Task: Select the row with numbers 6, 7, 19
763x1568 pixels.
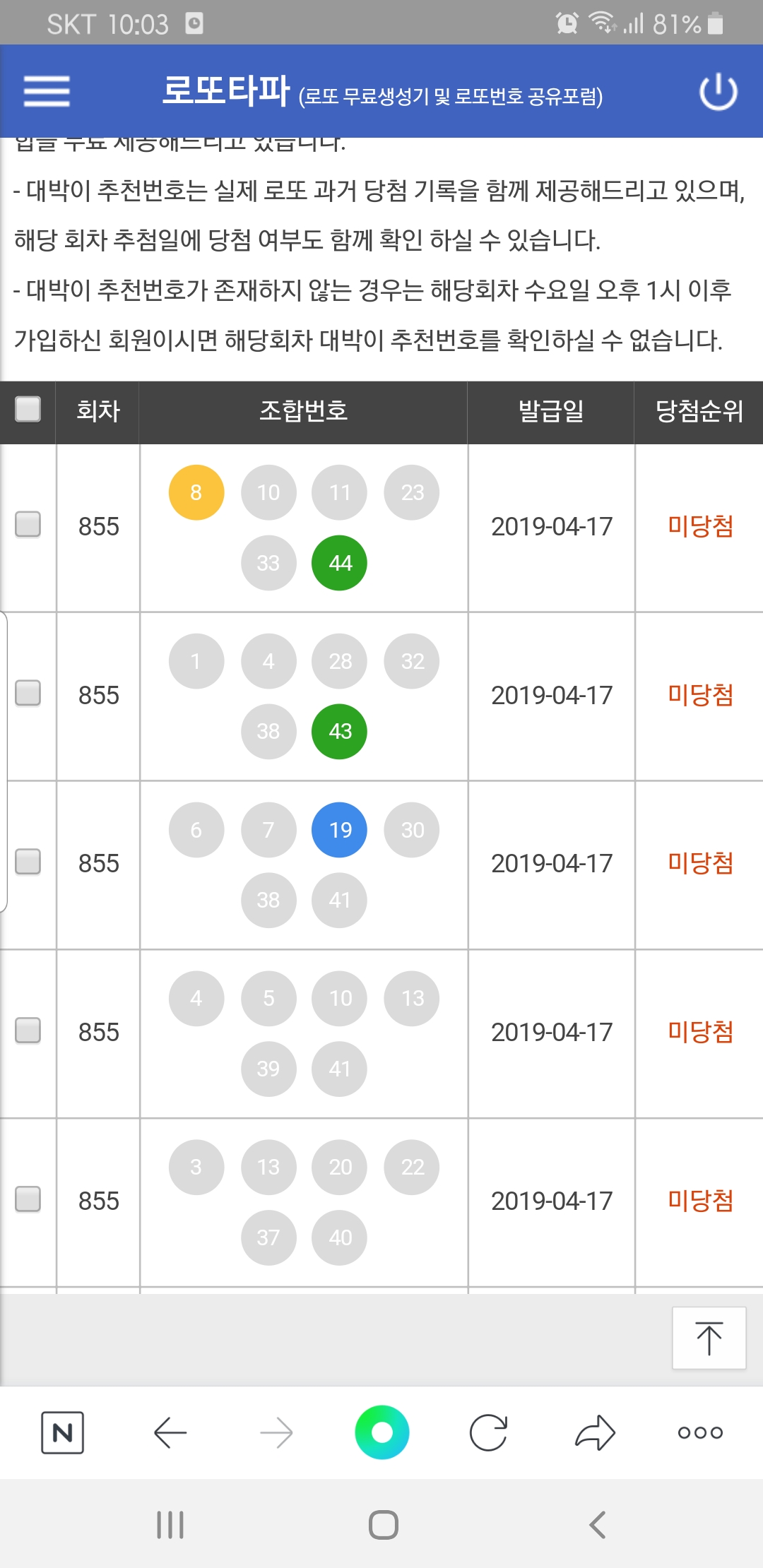Action: [28, 862]
